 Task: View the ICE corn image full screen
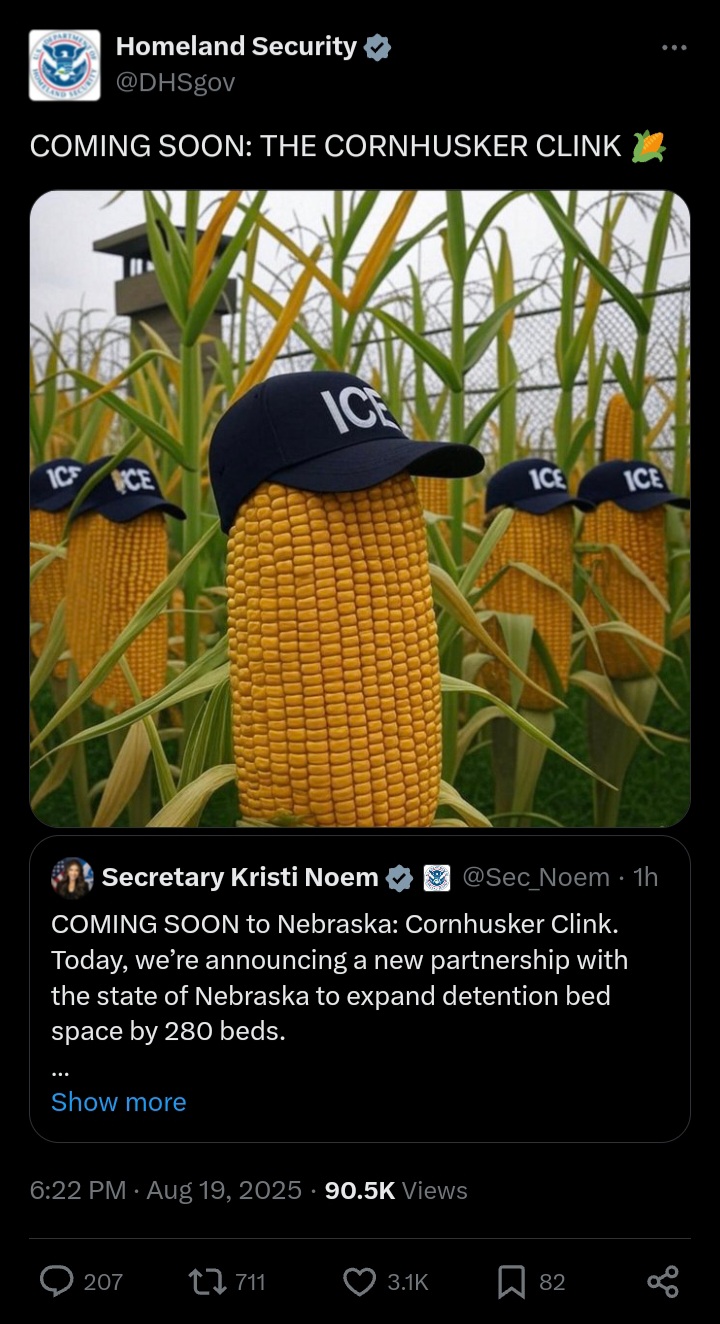coord(360,509)
